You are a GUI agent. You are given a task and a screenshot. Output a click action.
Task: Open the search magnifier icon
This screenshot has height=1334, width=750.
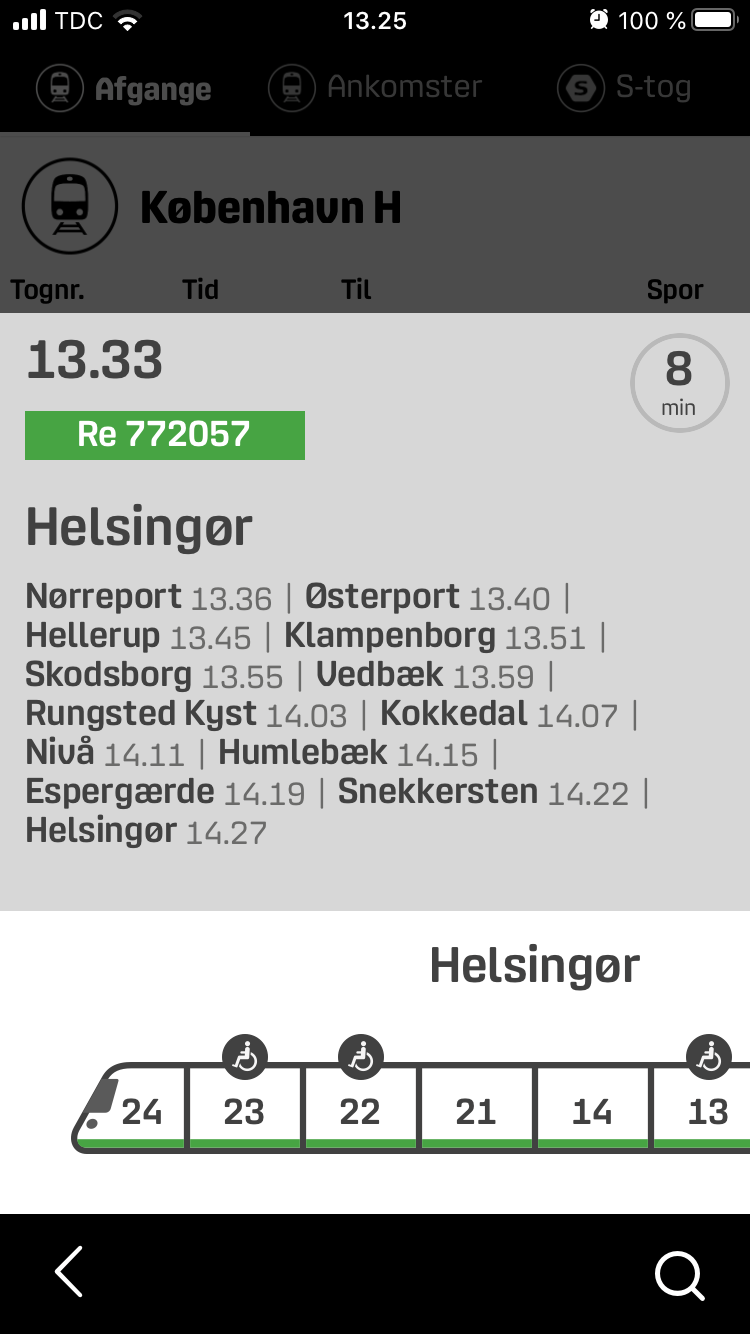coord(679,1275)
